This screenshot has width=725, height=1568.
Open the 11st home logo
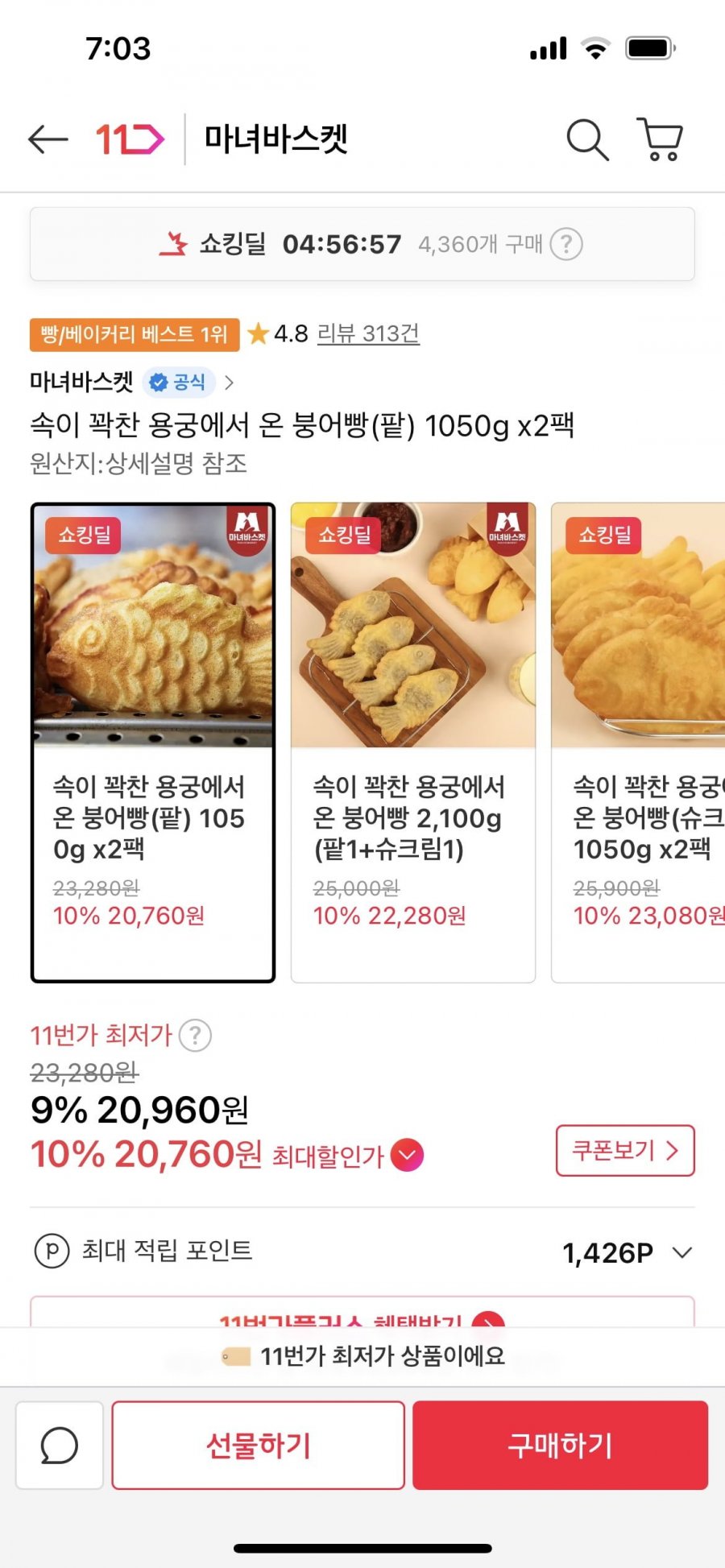[130, 139]
